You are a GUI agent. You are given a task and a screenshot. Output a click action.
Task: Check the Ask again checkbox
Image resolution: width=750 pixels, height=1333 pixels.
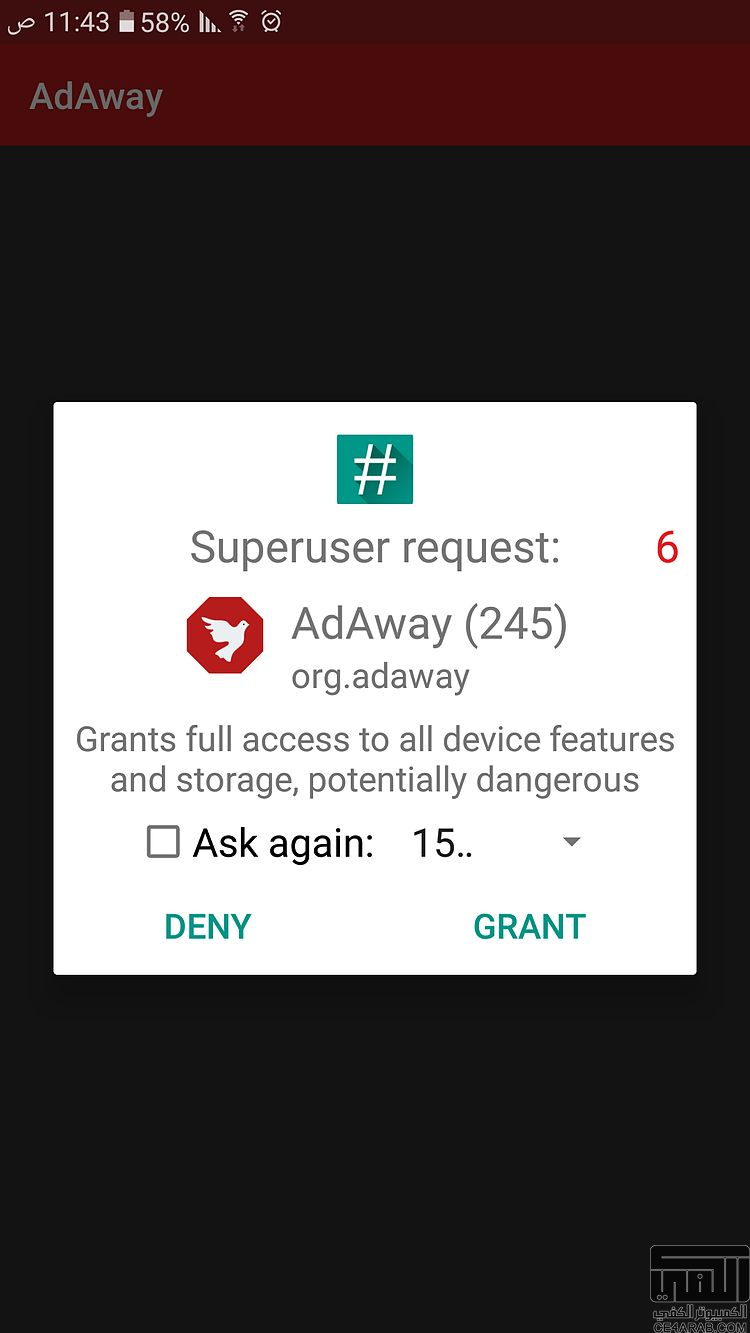click(164, 842)
